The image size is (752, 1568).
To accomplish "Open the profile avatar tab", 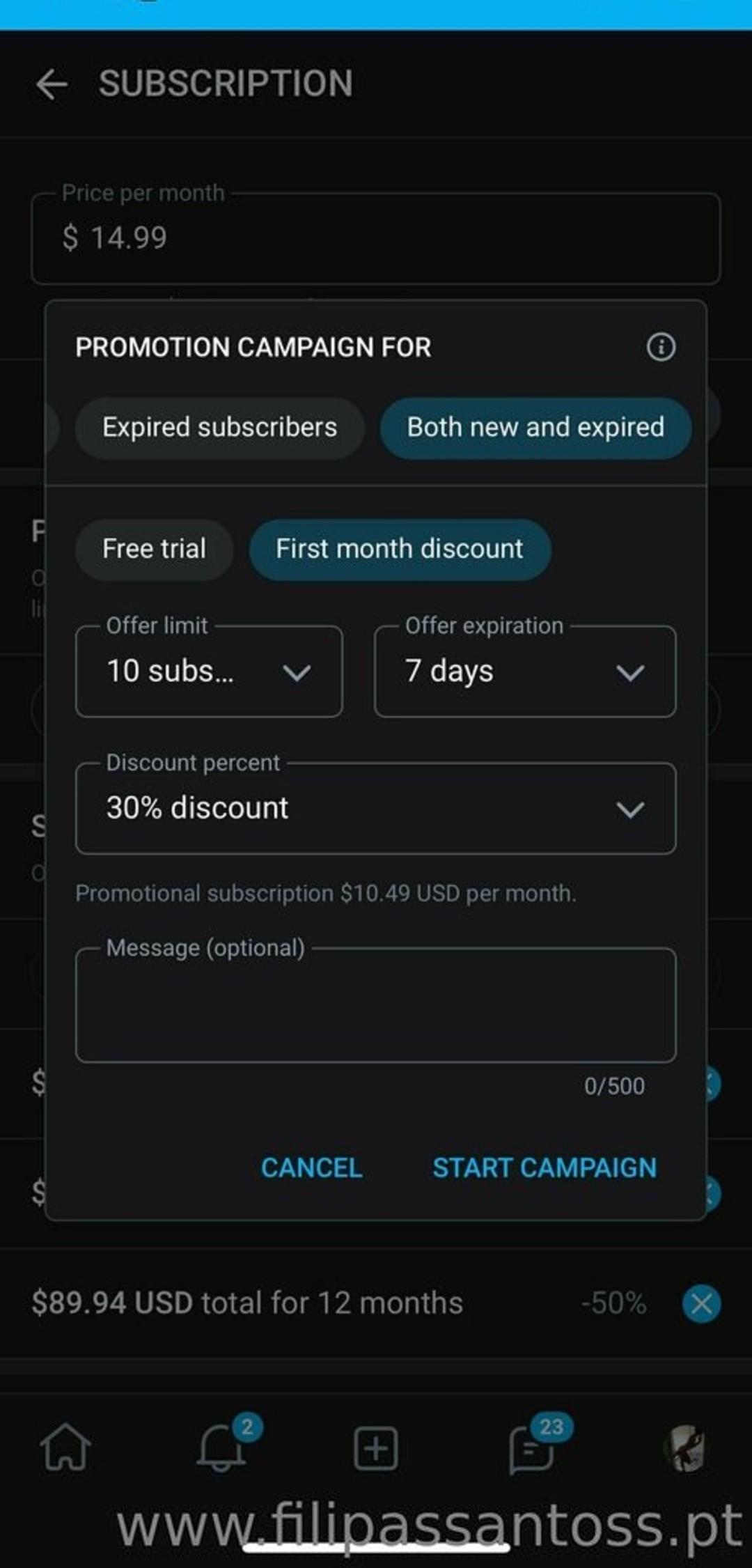I will [x=686, y=1449].
